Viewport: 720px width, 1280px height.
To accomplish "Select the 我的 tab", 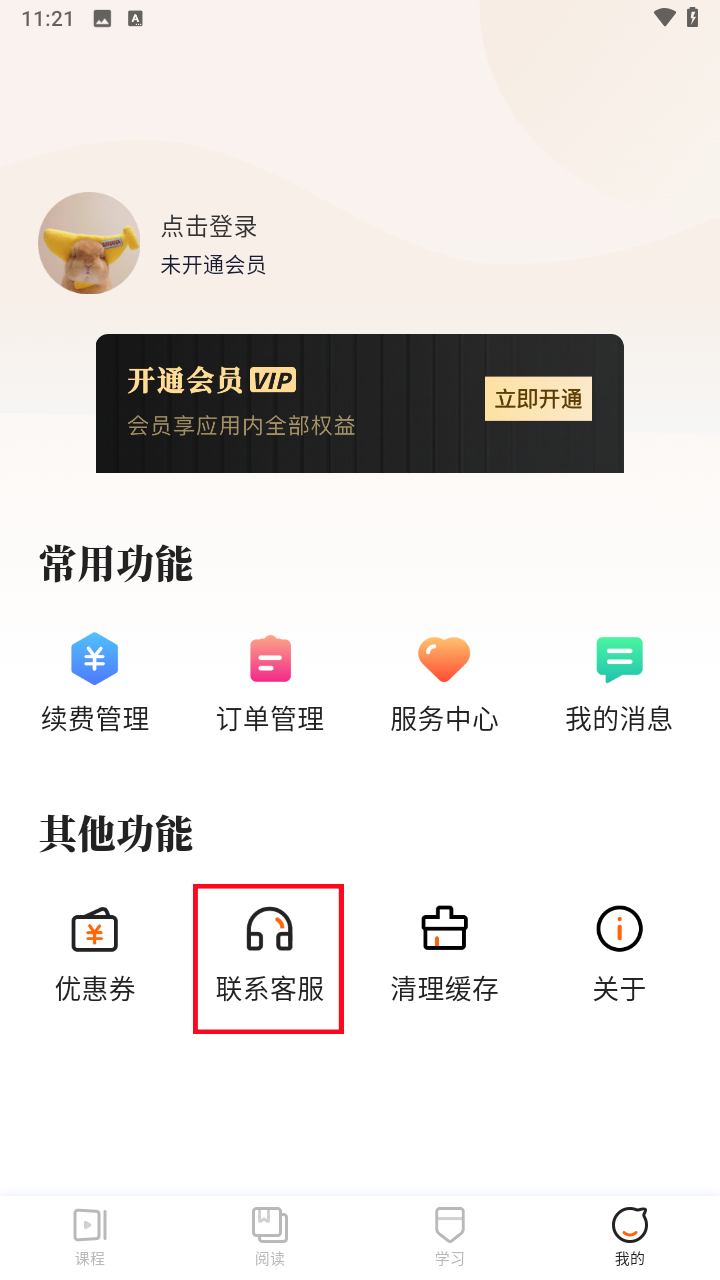I will [630, 1237].
